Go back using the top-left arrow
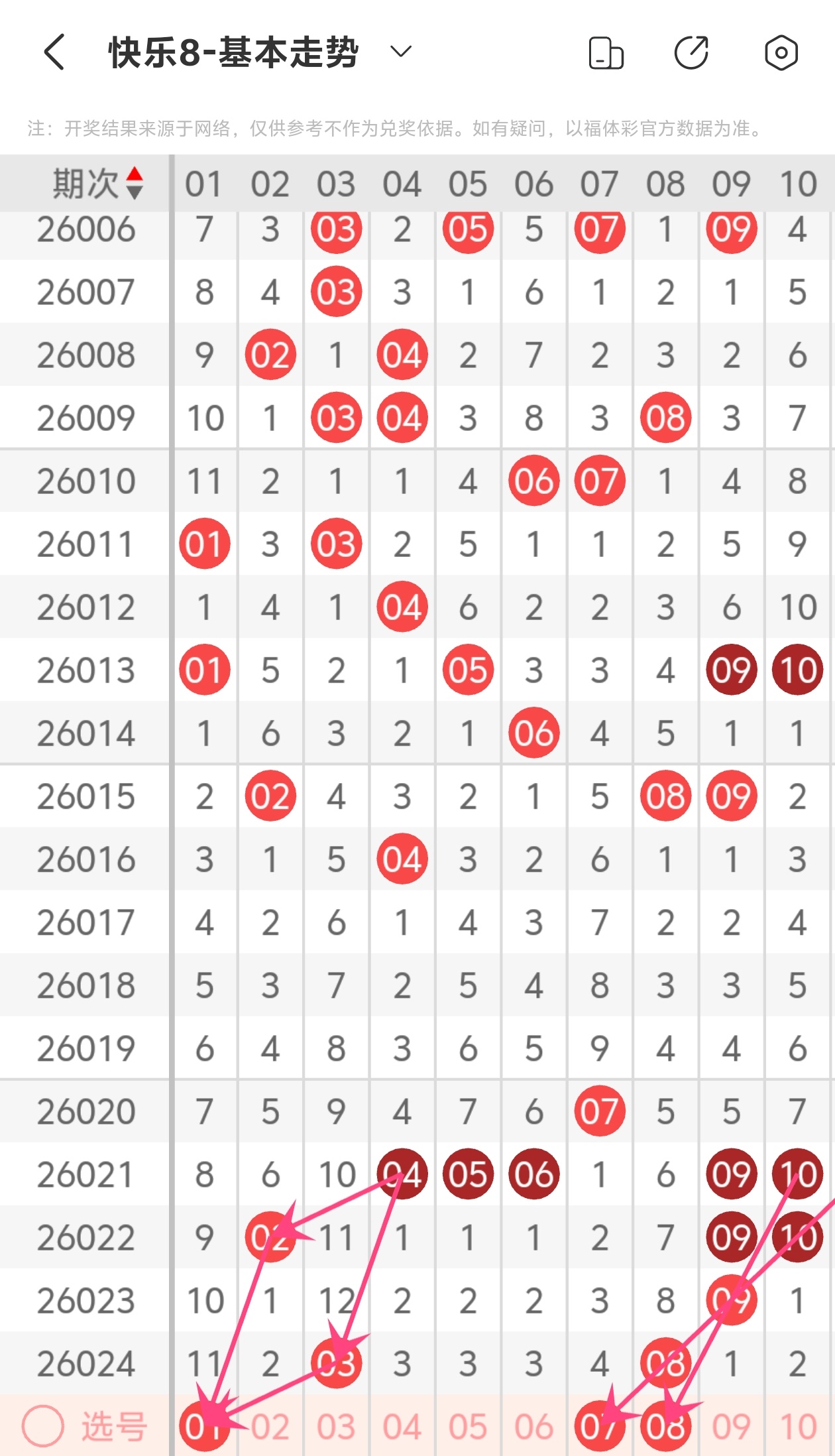The width and height of the screenshot is (835, 1456). 54,52
